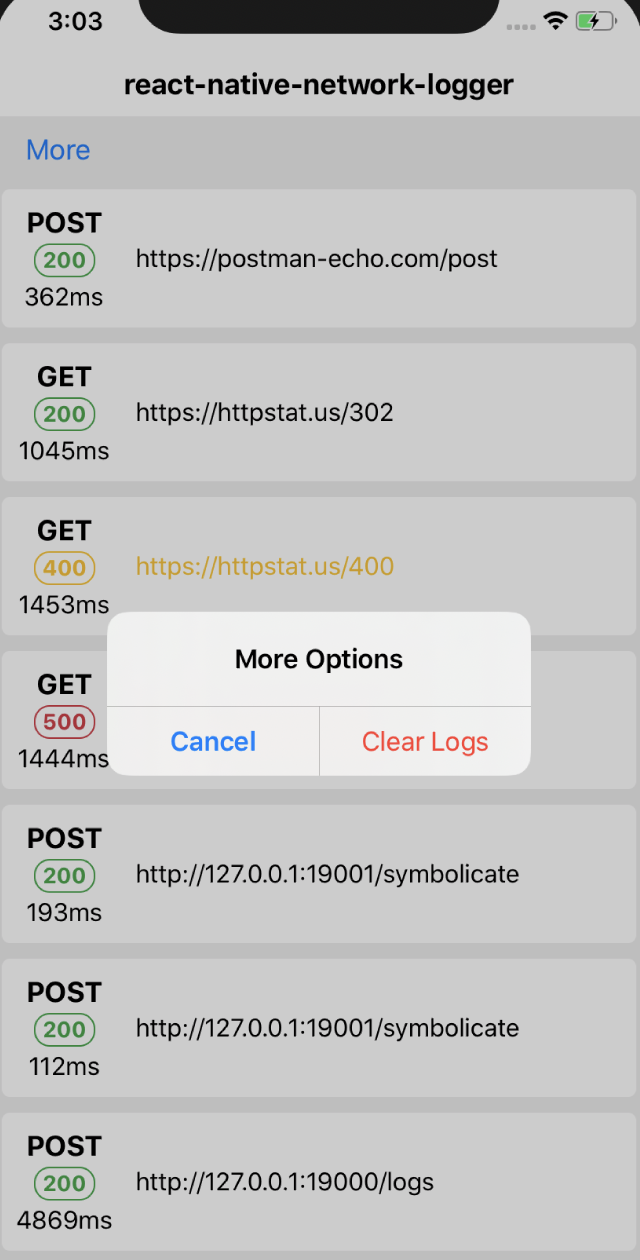The width and height of the screenshot is (640, 1260).
Task: Cancel the More Options dialog
Action: [213, 741]
